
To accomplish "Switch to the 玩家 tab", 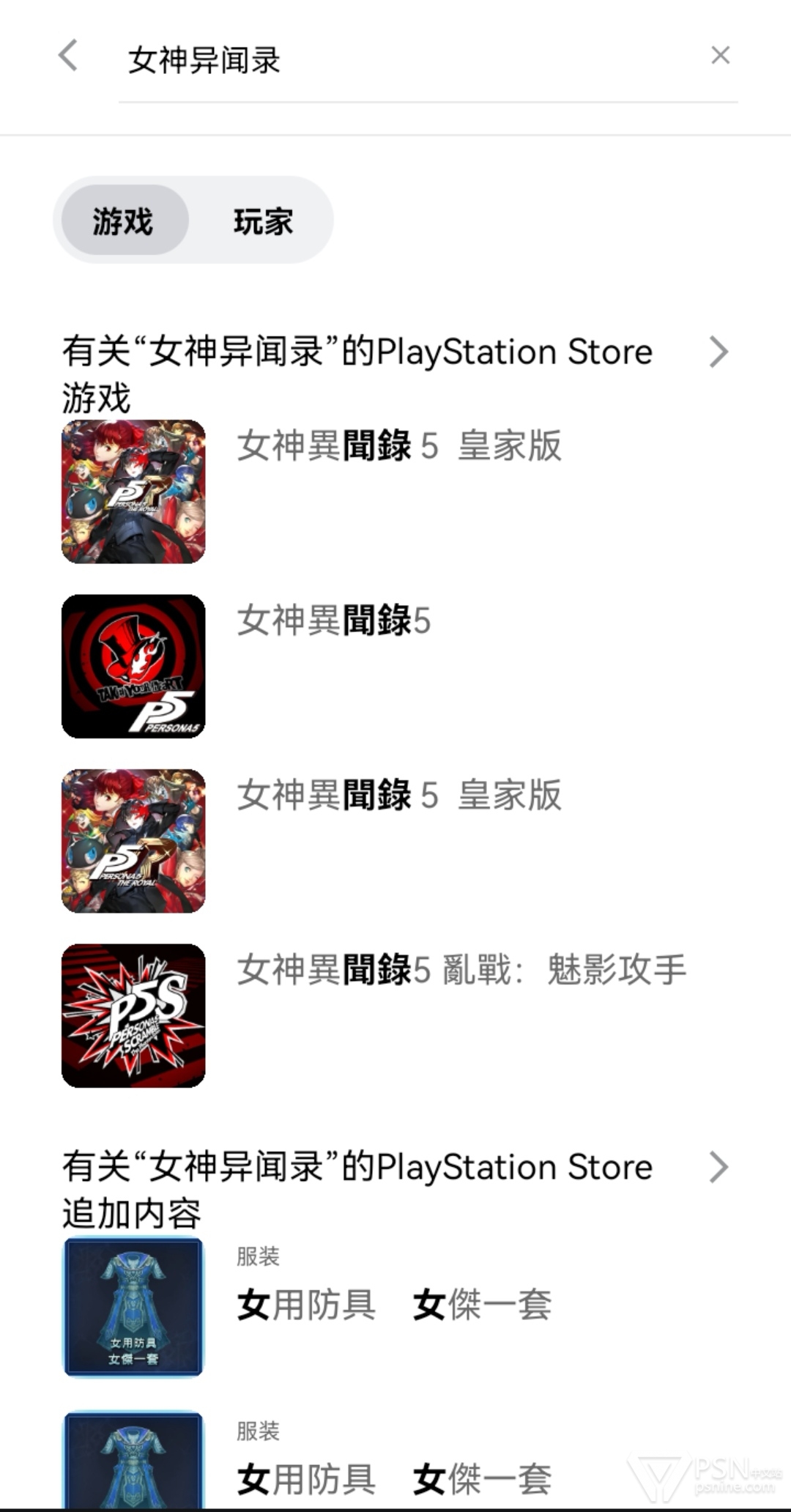I will coord(263,220).
